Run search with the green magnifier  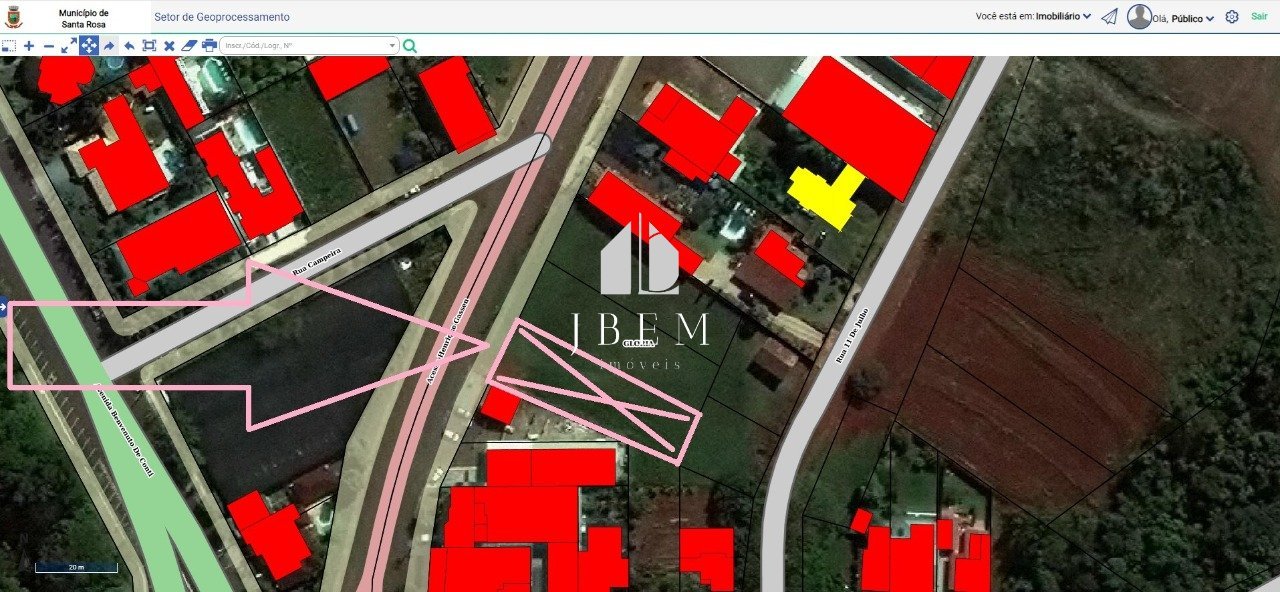(410, 46)
